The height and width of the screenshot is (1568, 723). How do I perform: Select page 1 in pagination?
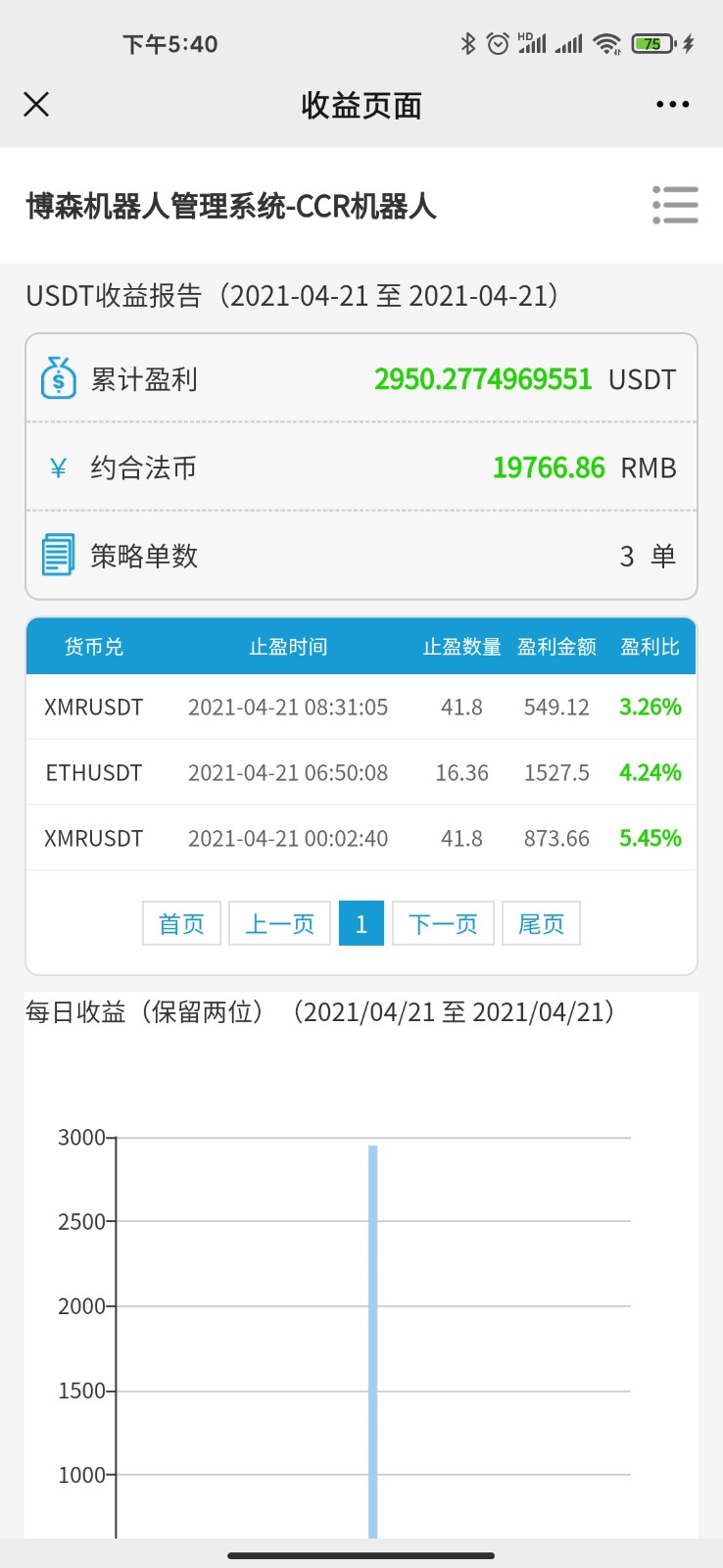[361, 923]
